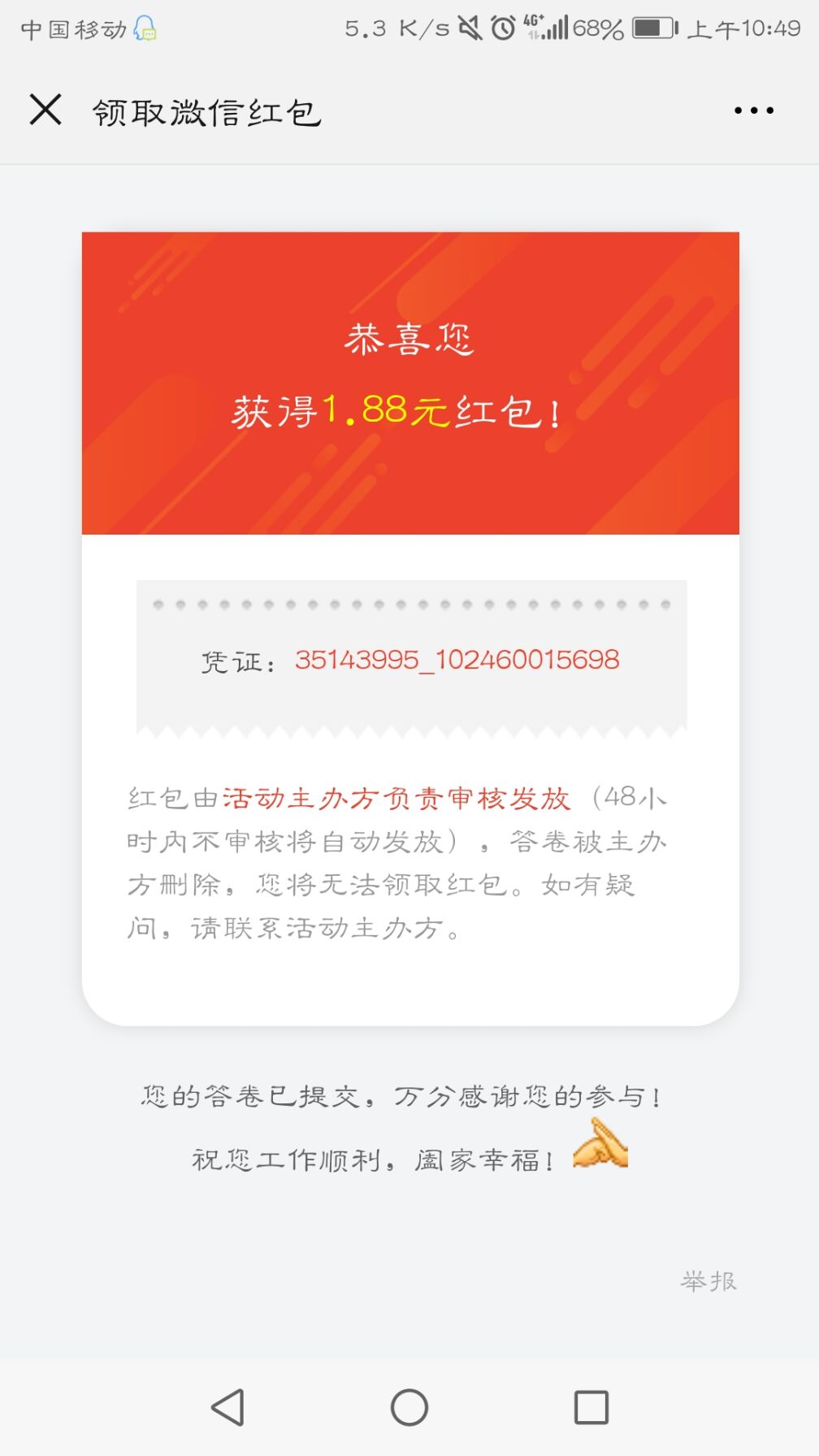
Task: Open the three-dot overflow menu
Action: tap(753, 110)
